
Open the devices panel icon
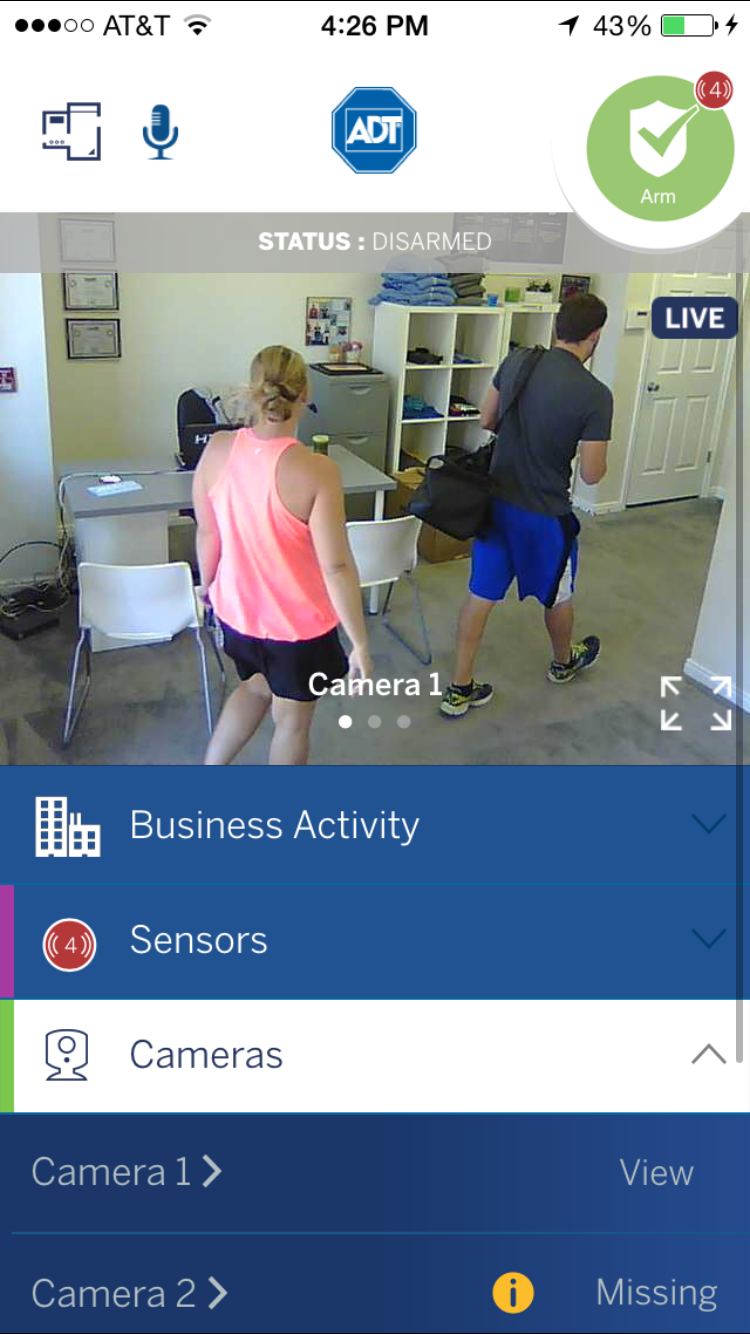[71, 131]
